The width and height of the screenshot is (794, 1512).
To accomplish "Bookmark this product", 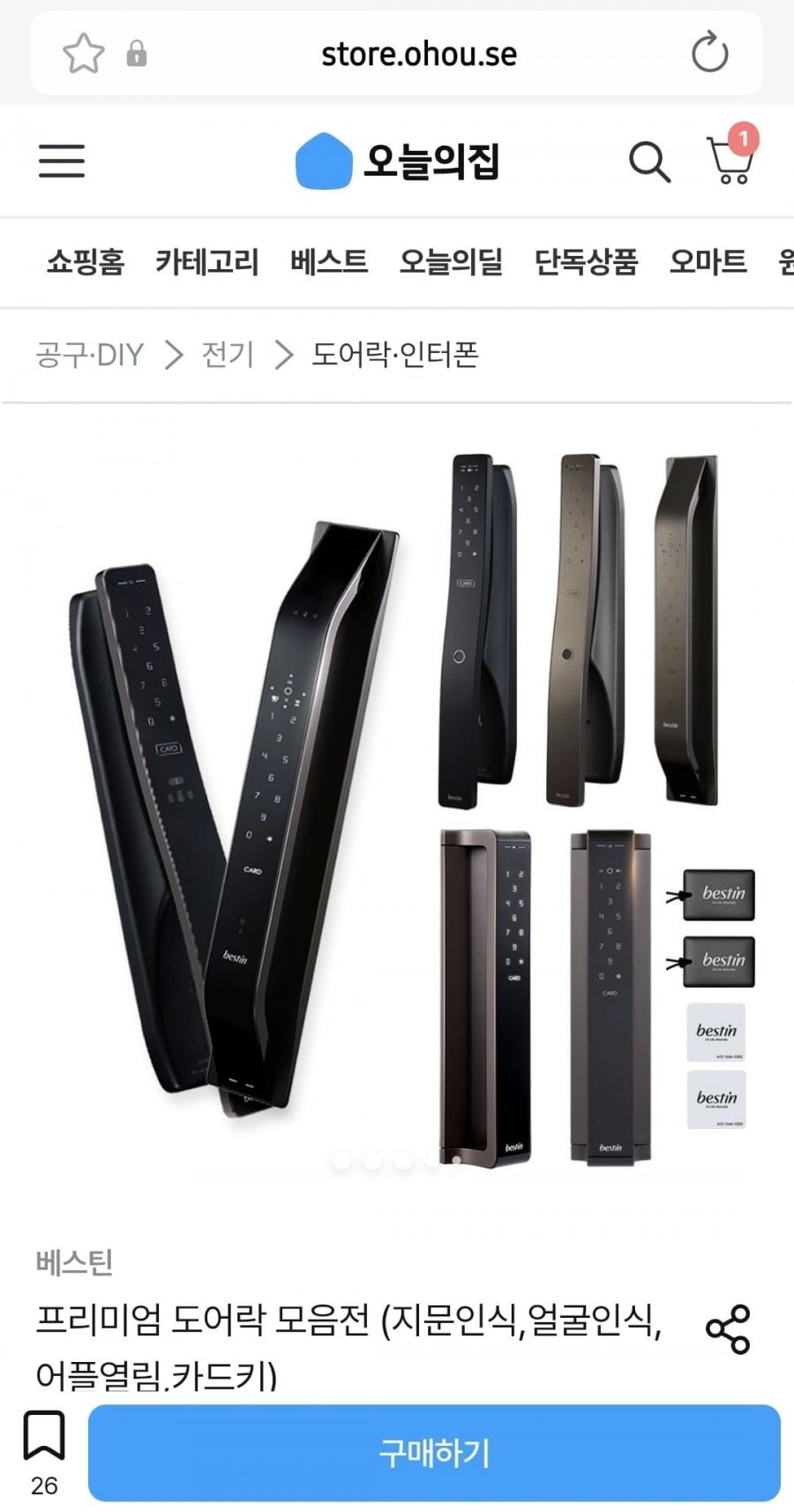I will pyautogui.click(x=44, y=1437).
